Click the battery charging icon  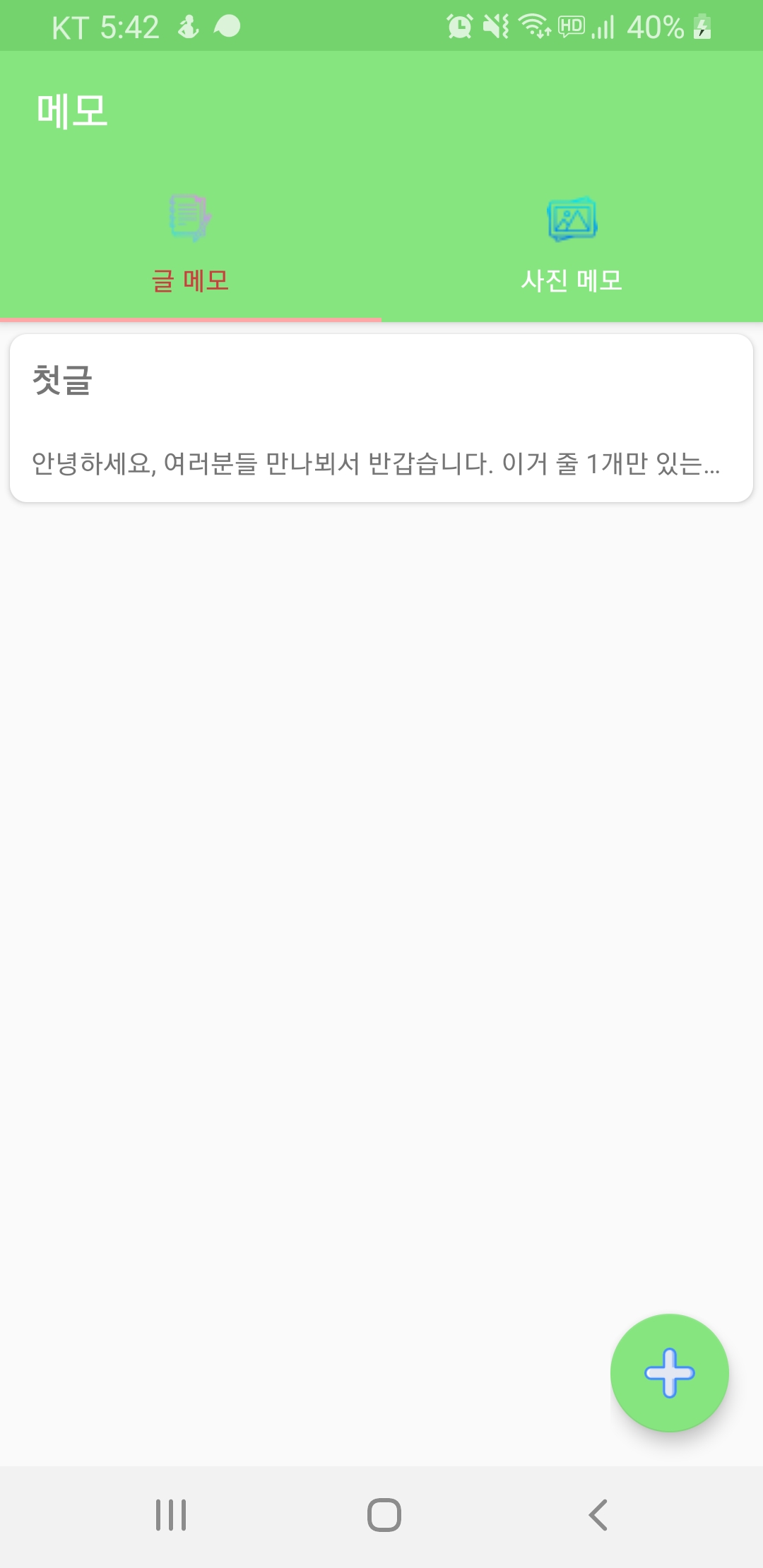coord(702,27)
